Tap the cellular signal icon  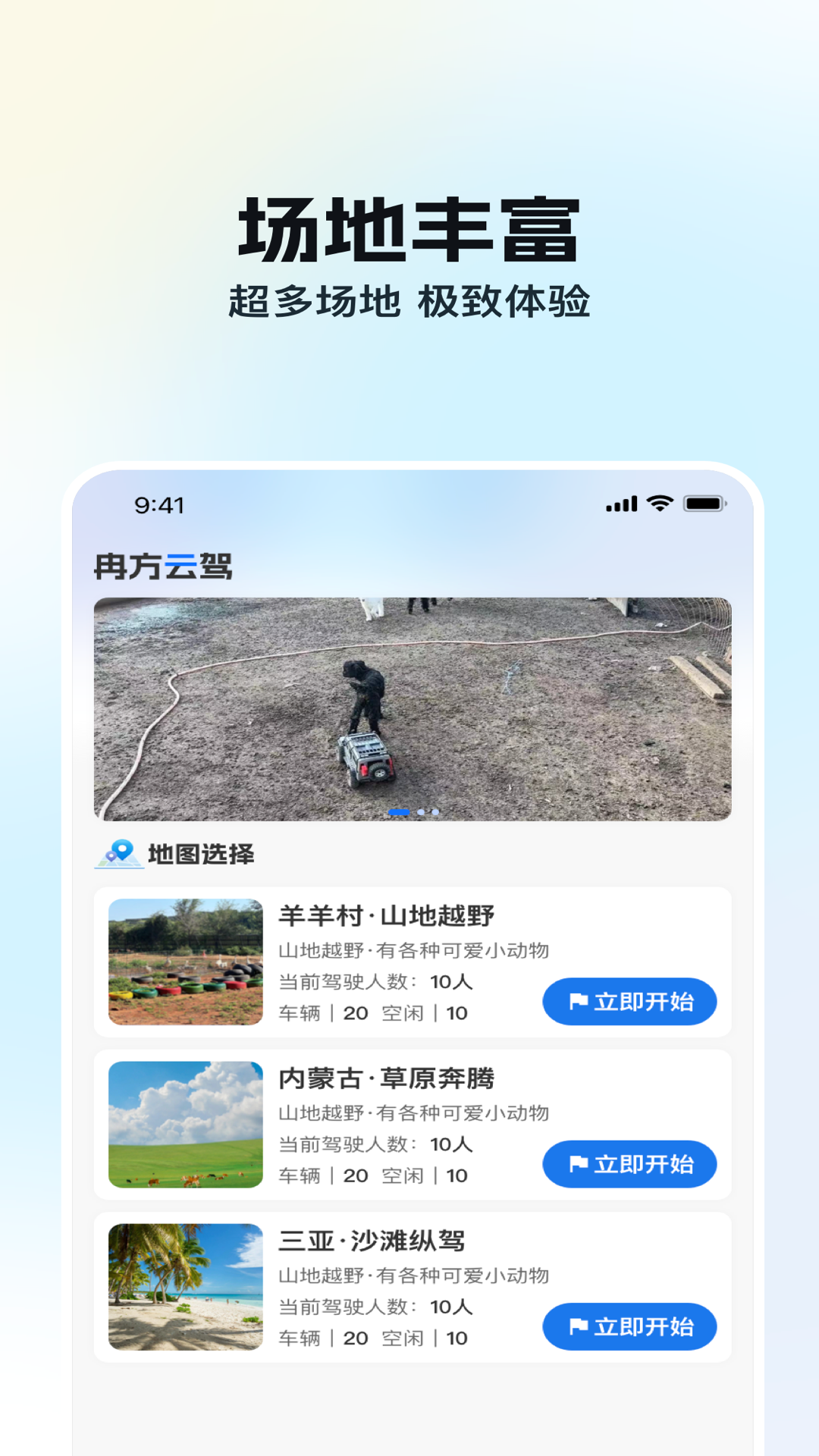620,502
